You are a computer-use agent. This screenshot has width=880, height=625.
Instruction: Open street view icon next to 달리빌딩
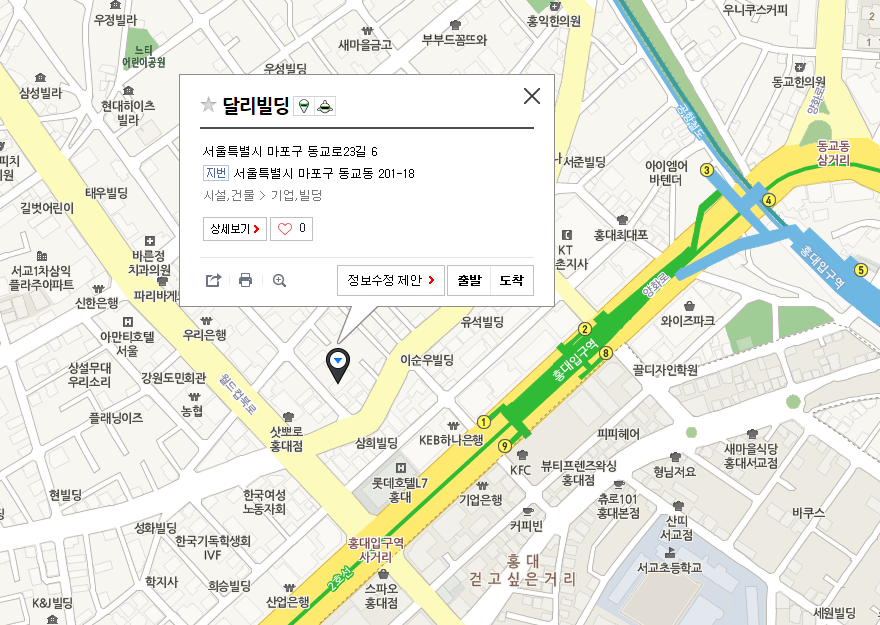pos(305,104)
